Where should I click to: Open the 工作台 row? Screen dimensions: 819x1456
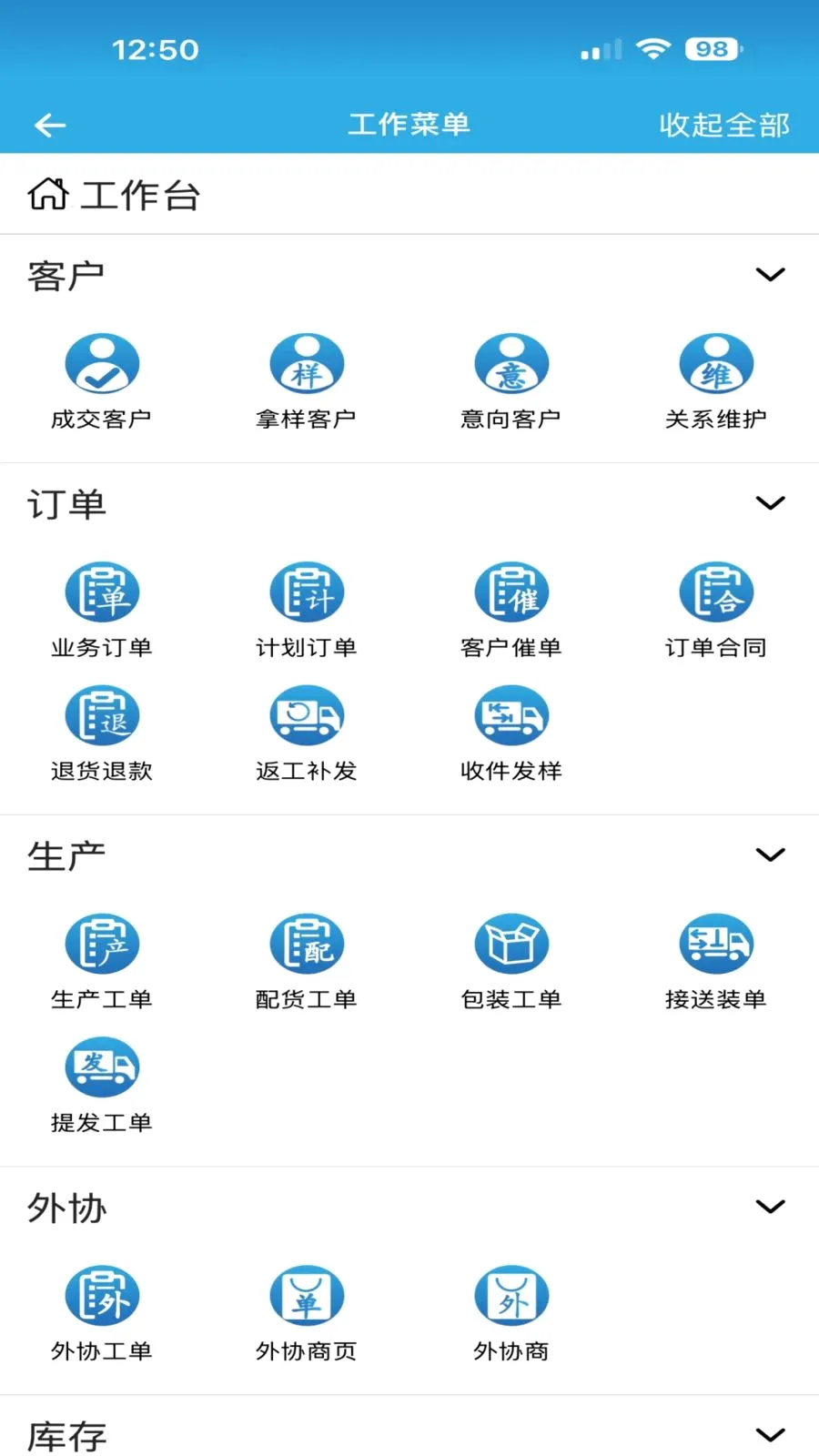409,195
